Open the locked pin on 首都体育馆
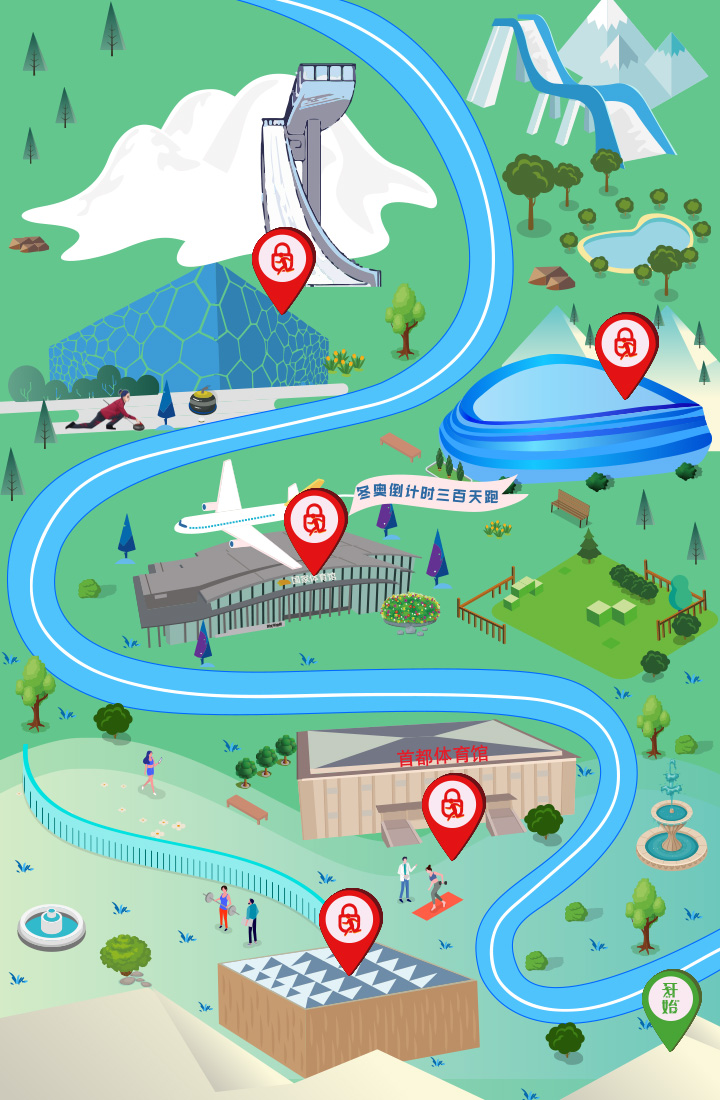The height and width of the screenshot is (1100, 720). 453,807
